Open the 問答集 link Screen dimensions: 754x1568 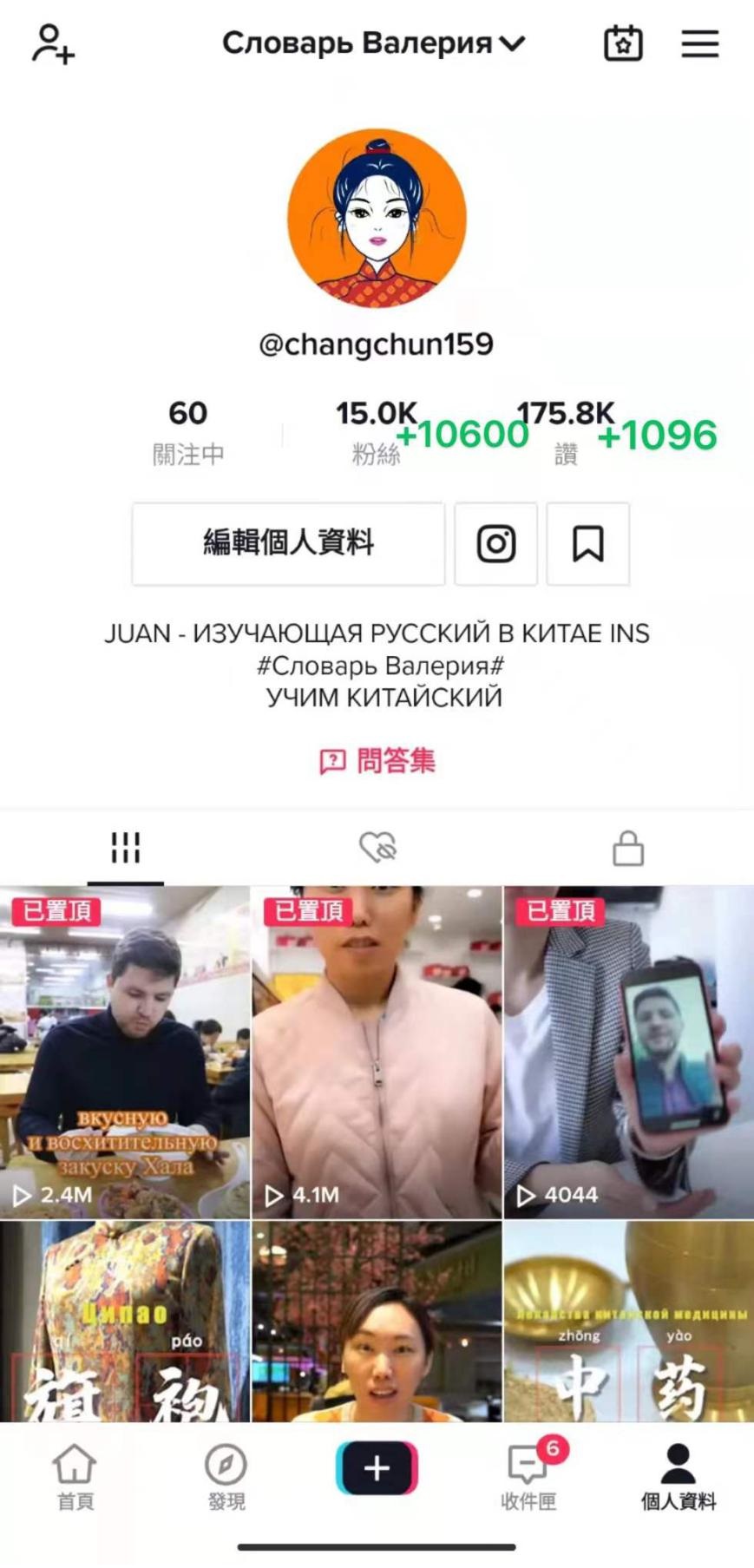(377, 761)
